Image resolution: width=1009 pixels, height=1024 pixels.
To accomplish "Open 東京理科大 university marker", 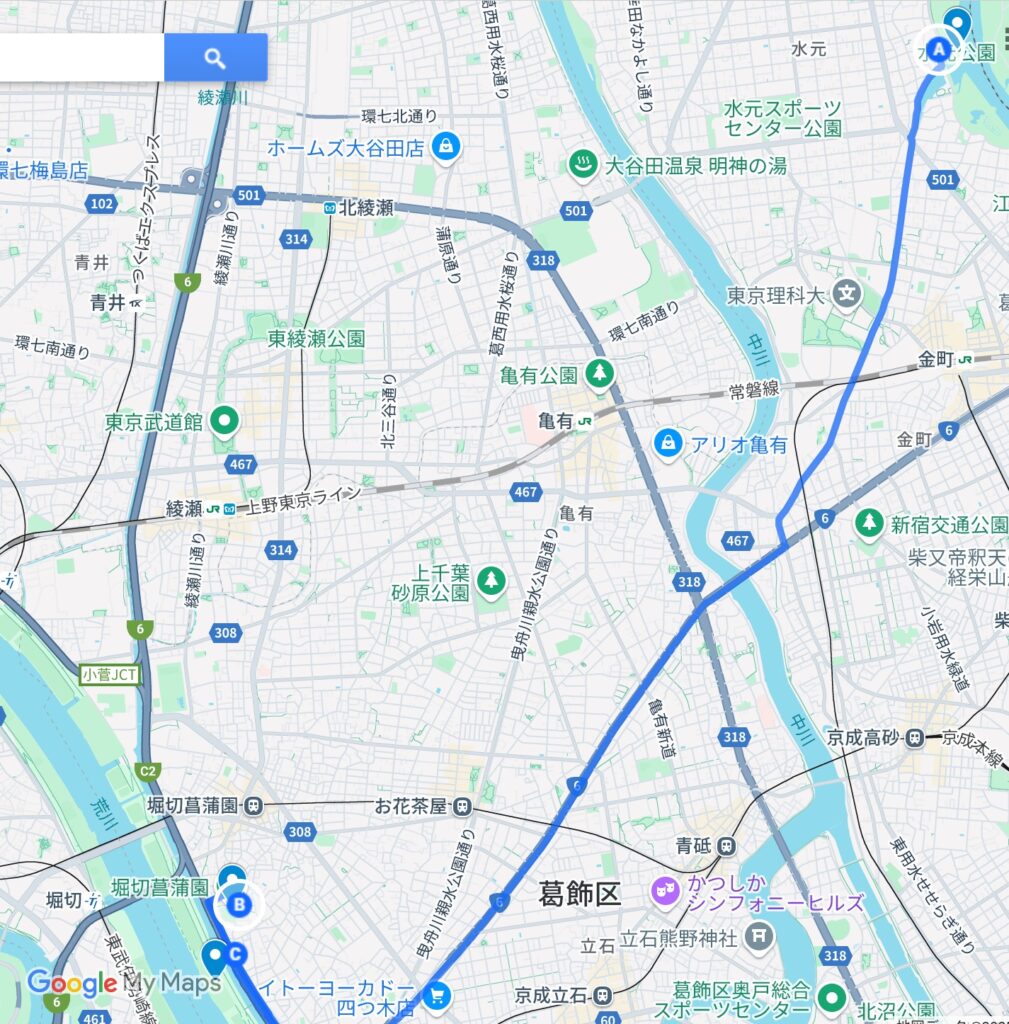I will (x=848, y=295).
